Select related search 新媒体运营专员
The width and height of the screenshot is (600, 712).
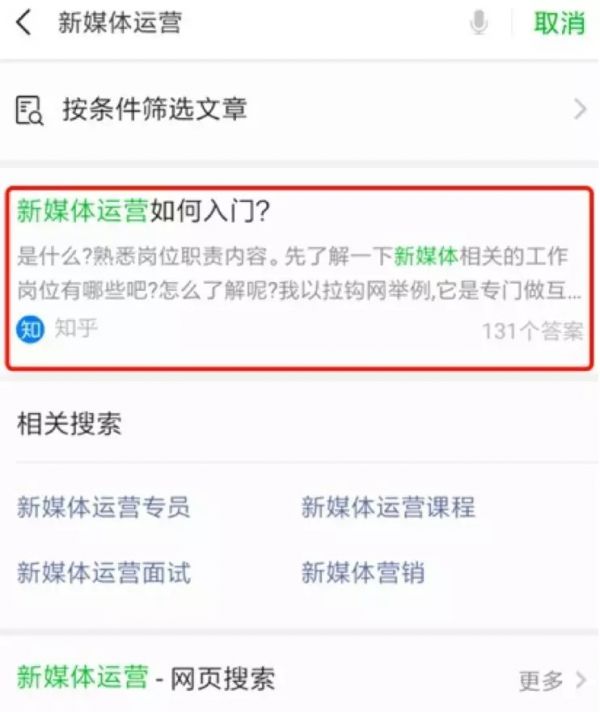click(103, 507)
